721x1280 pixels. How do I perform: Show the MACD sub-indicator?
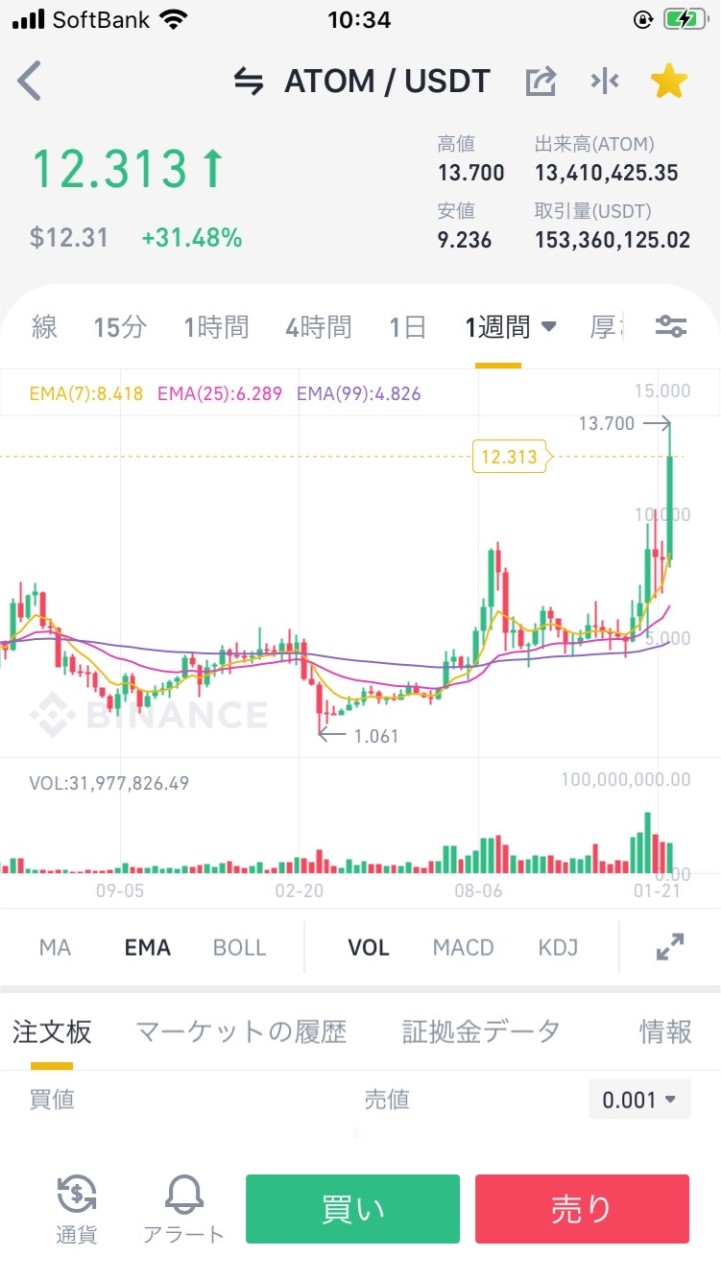(463, 947)
